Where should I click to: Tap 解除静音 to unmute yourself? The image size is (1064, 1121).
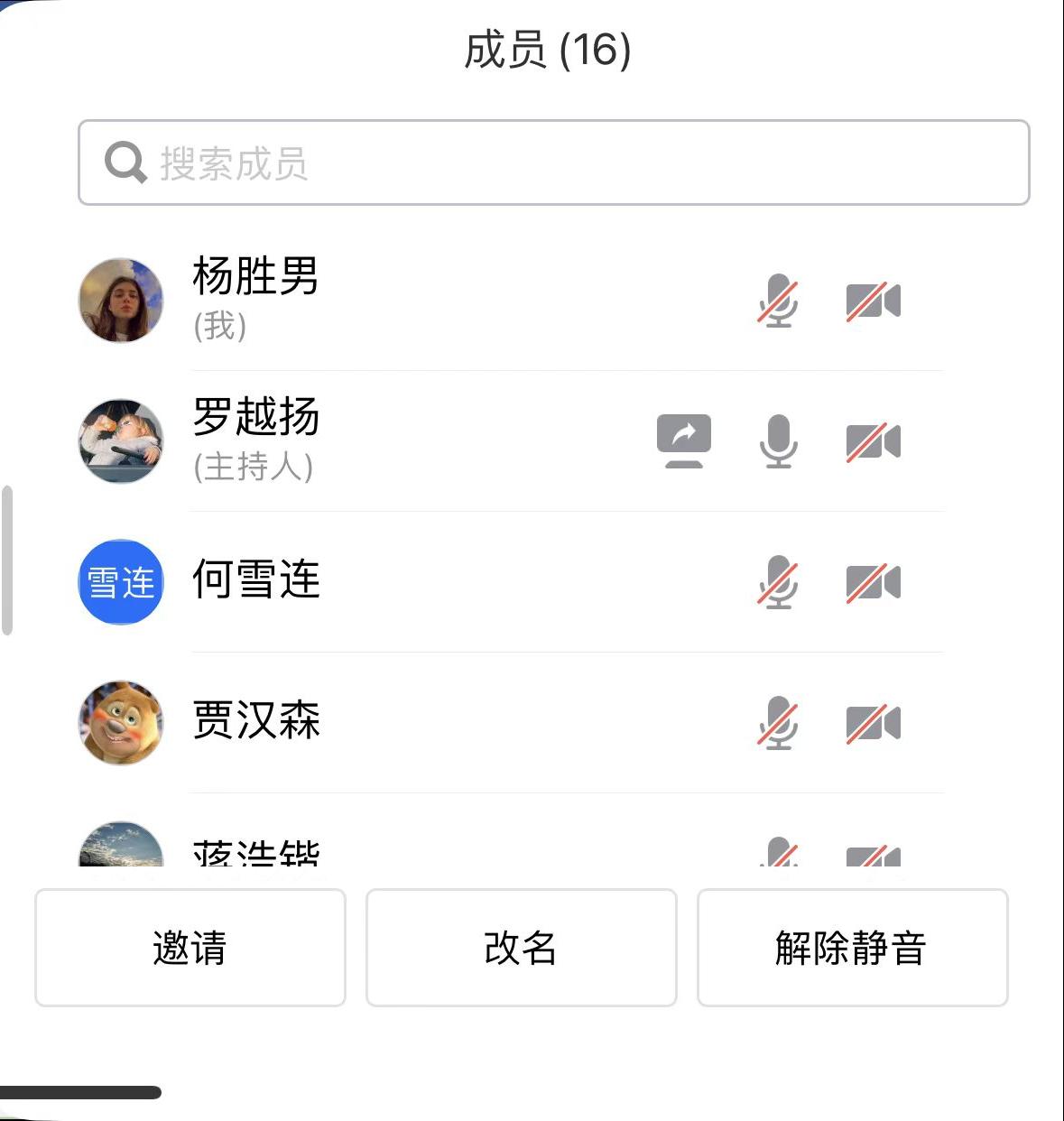tap(852, 948)
